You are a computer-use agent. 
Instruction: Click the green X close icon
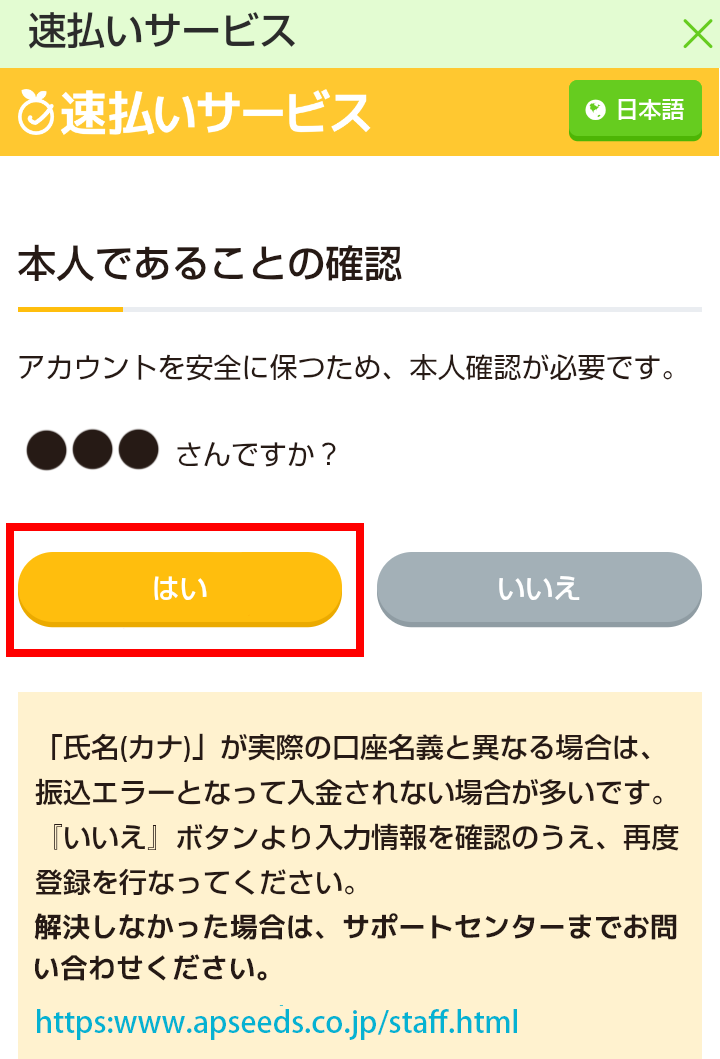coord(697,32)
